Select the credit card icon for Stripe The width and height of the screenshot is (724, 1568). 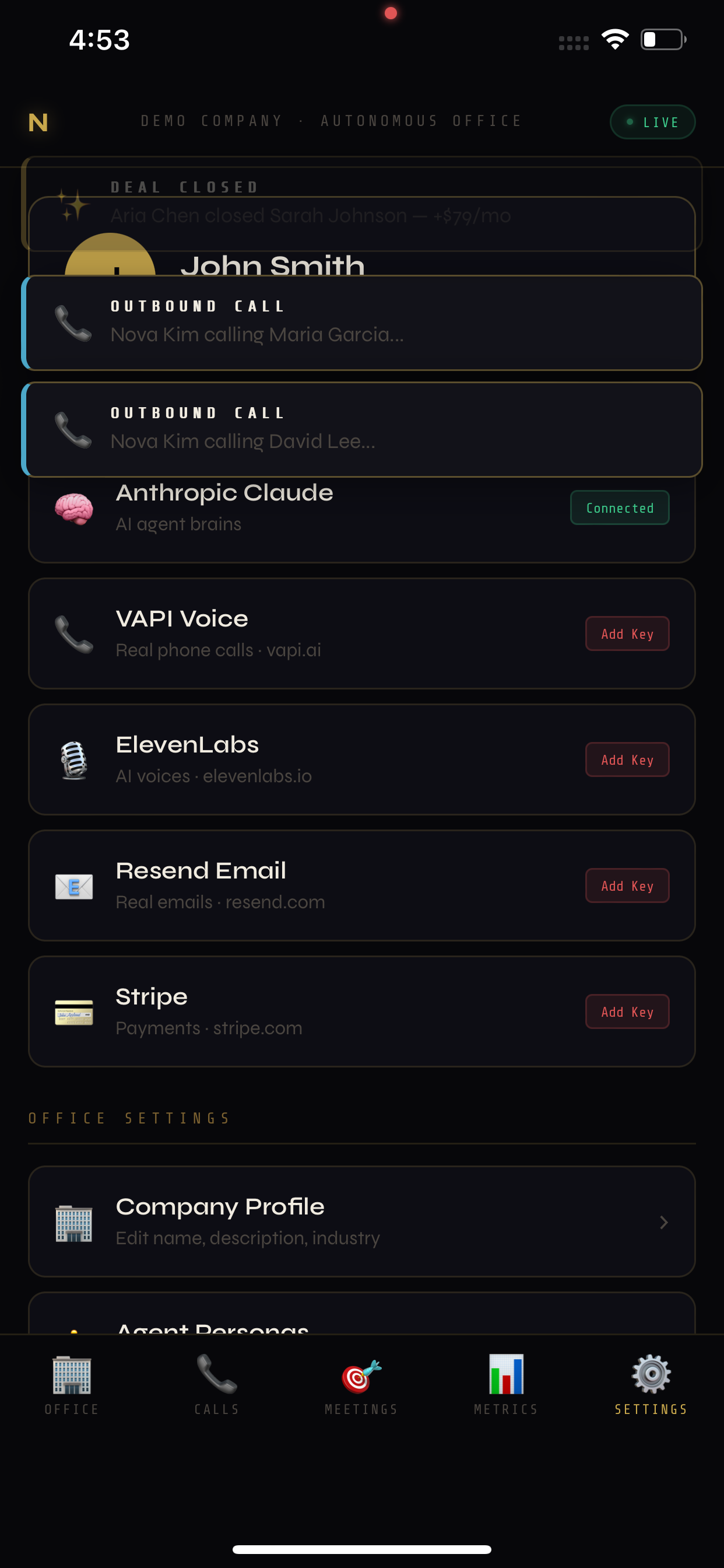[73, 1011]
